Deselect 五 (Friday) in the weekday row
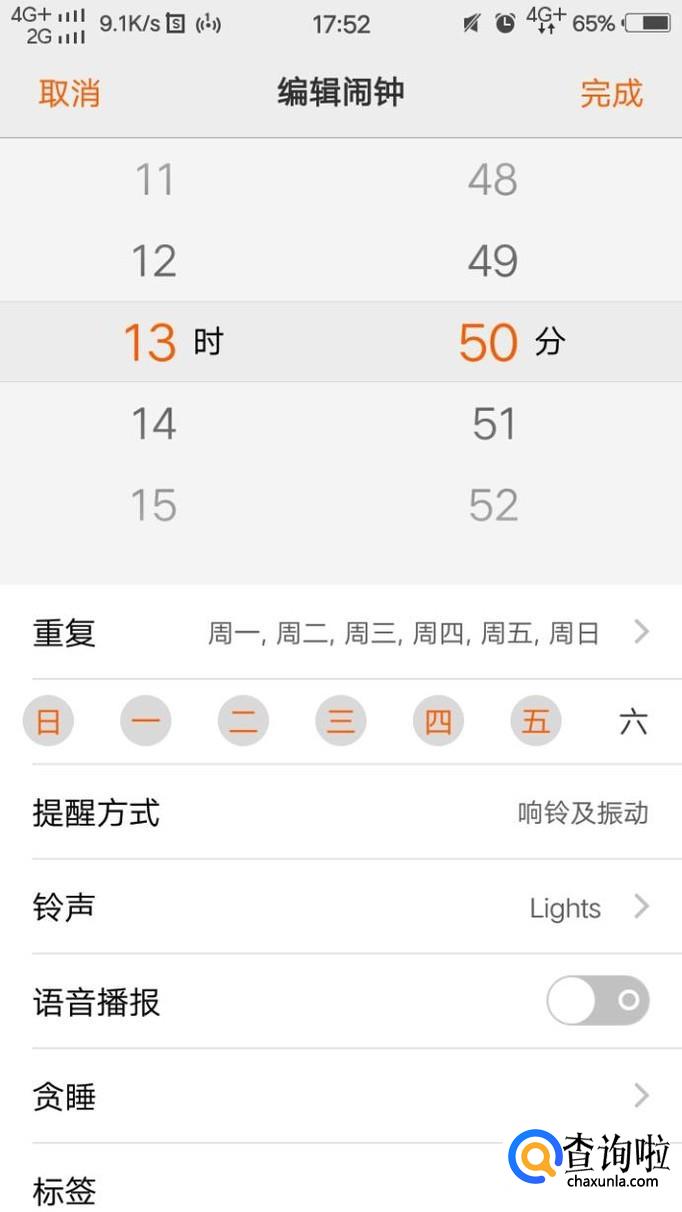682x1212 pixels. [536, 721]
